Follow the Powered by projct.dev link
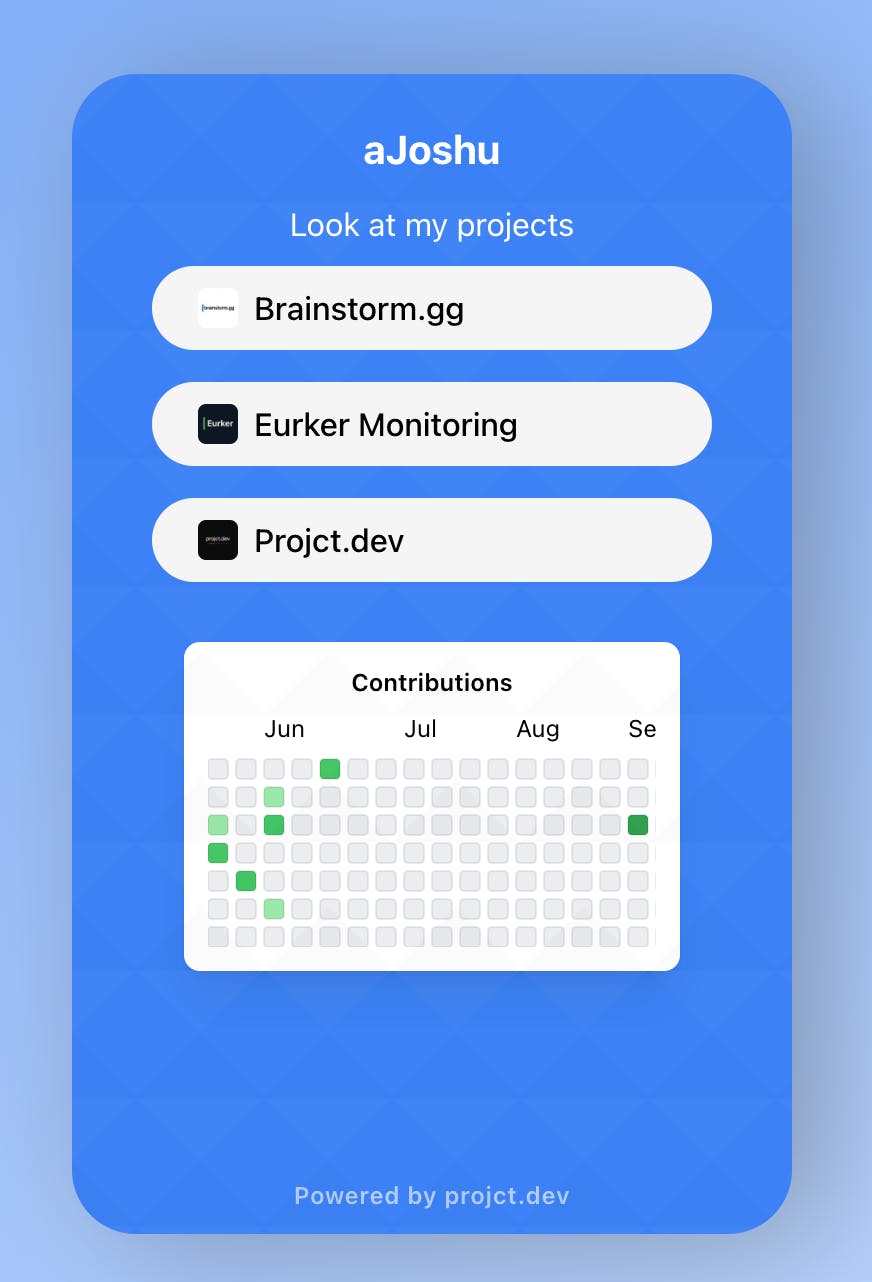The height and width of the screenshot is (1282, 872). [x=431, y=1196]
